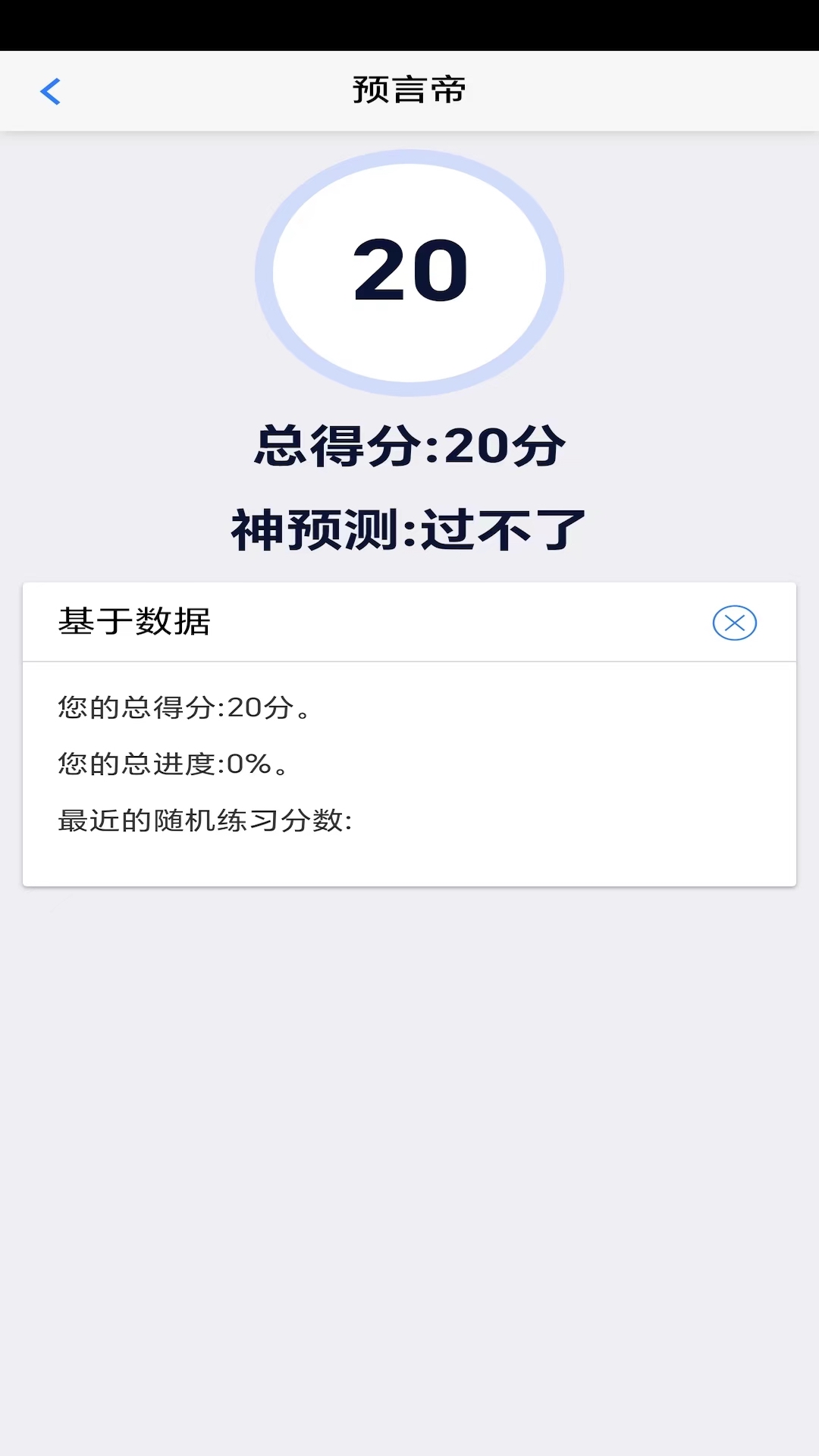This screenshot has height=1456, width=819.
Task: Click the white data card body
Action: pos(409,773)
